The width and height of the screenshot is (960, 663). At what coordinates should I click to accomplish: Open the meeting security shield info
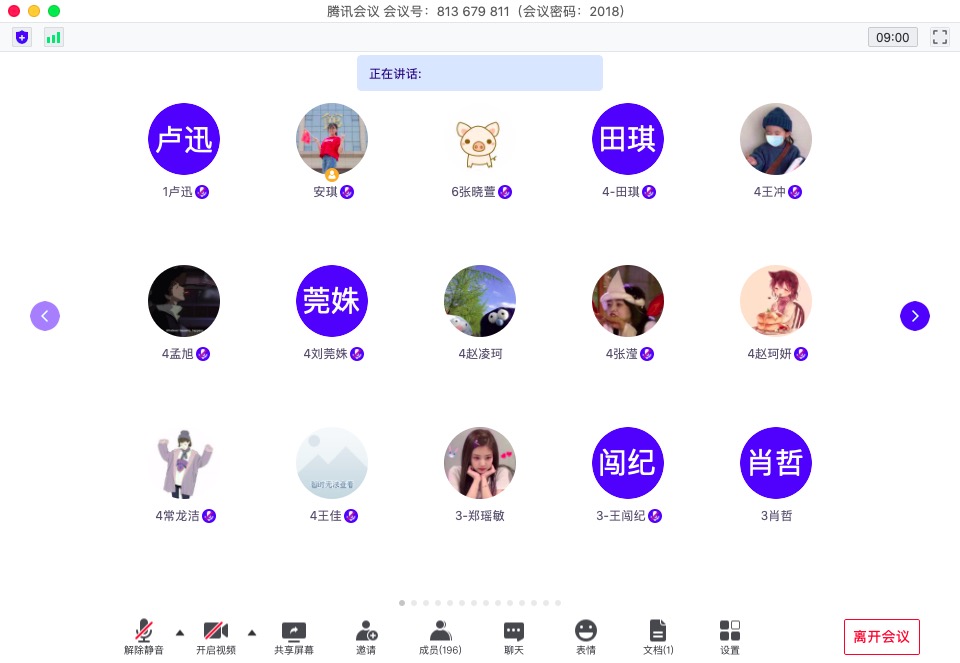pos(22,37)
